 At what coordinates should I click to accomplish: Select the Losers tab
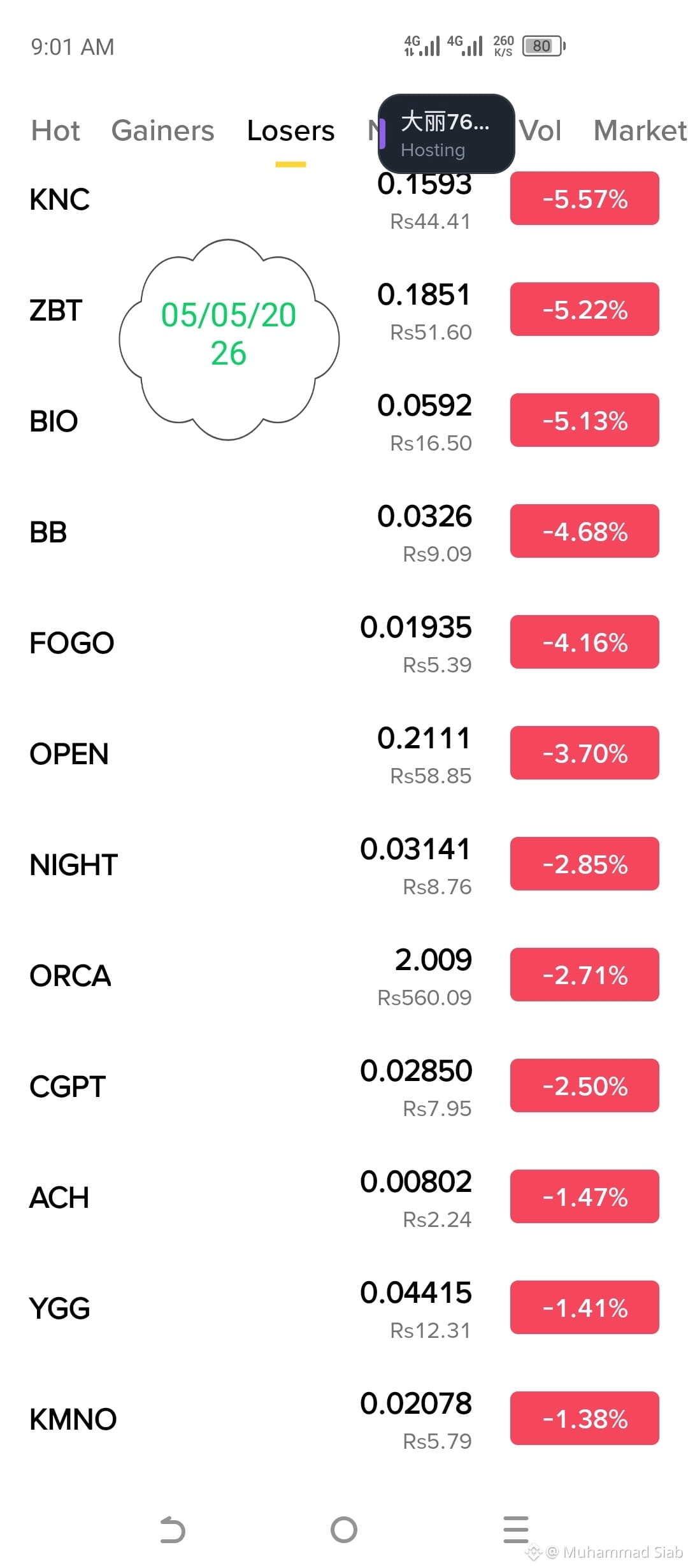point(290,131)
